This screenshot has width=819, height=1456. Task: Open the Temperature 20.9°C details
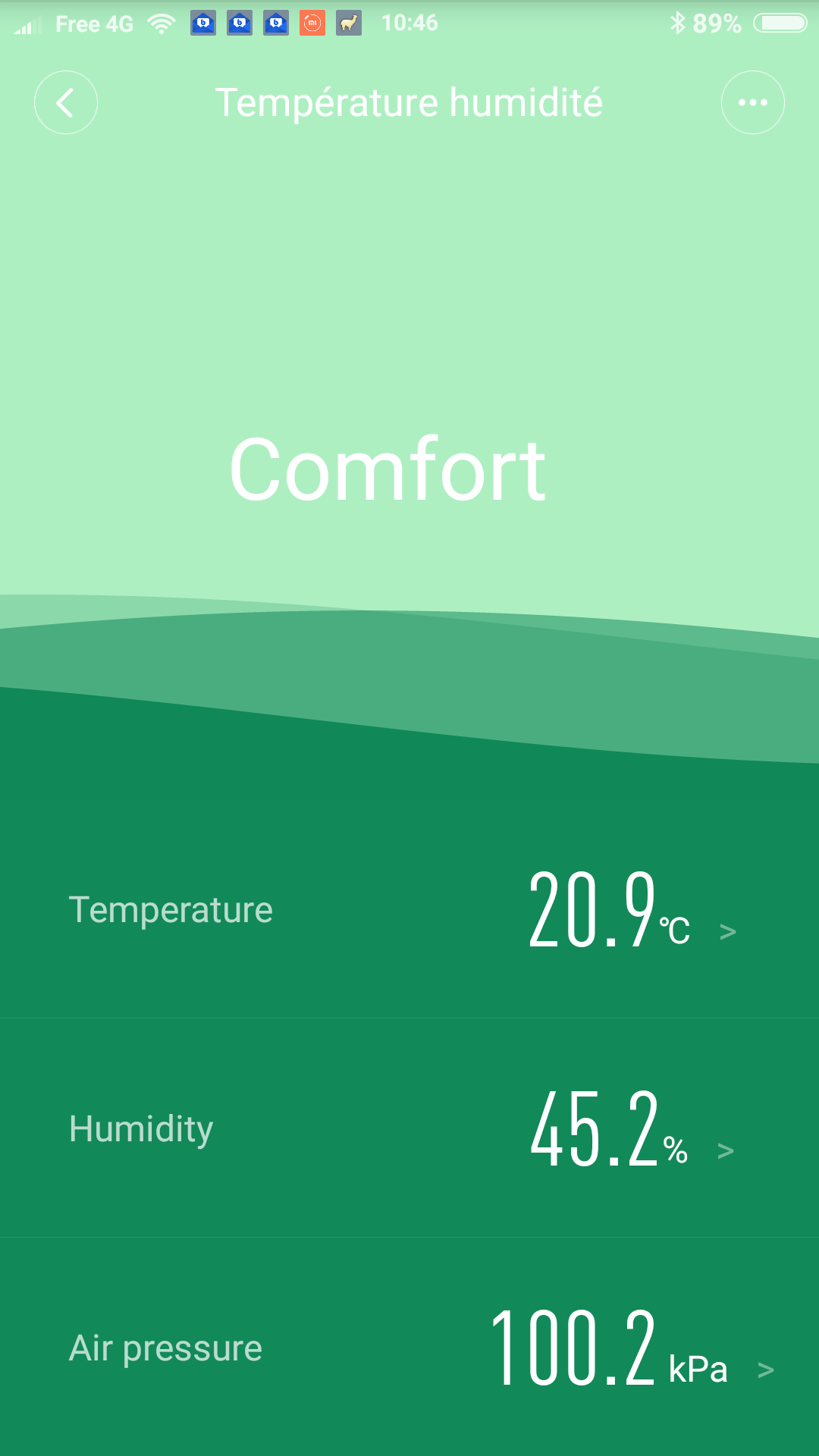point(409,910)
